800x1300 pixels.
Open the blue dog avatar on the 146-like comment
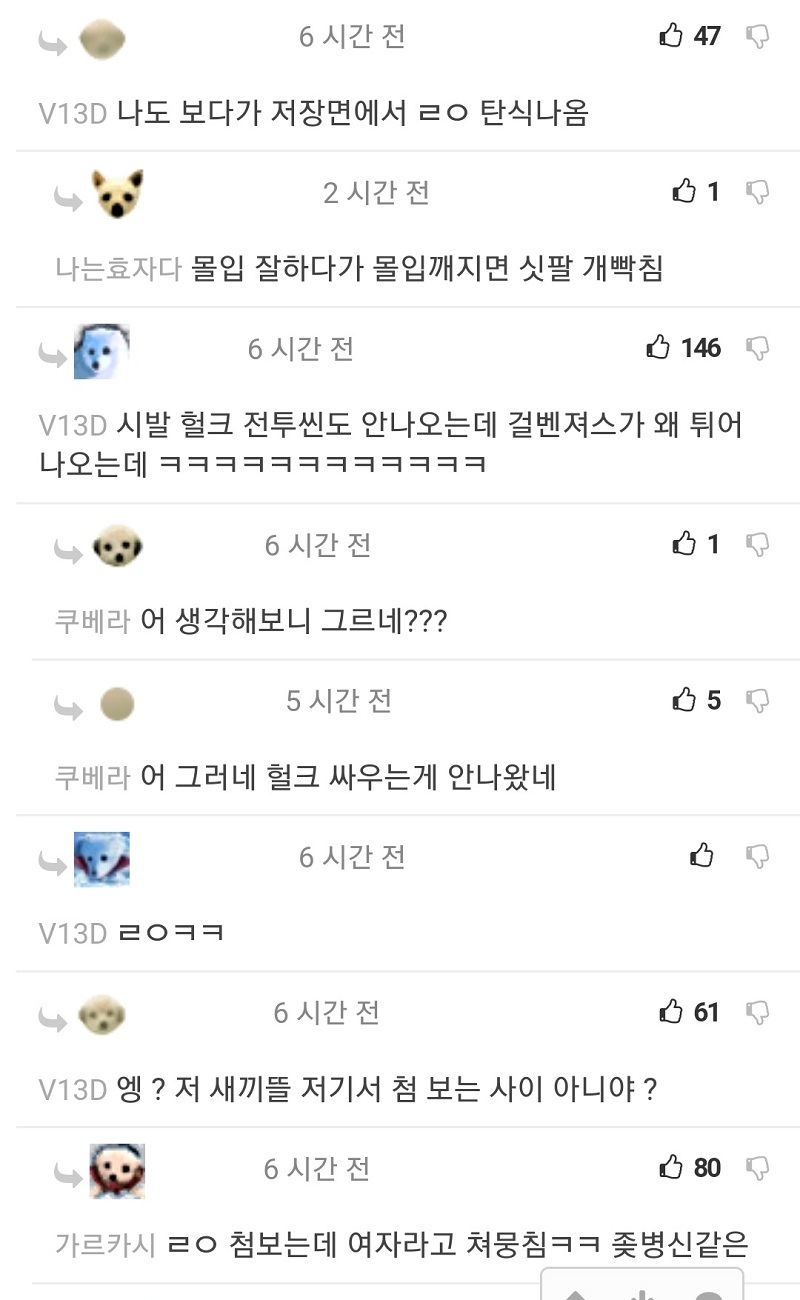101,352
